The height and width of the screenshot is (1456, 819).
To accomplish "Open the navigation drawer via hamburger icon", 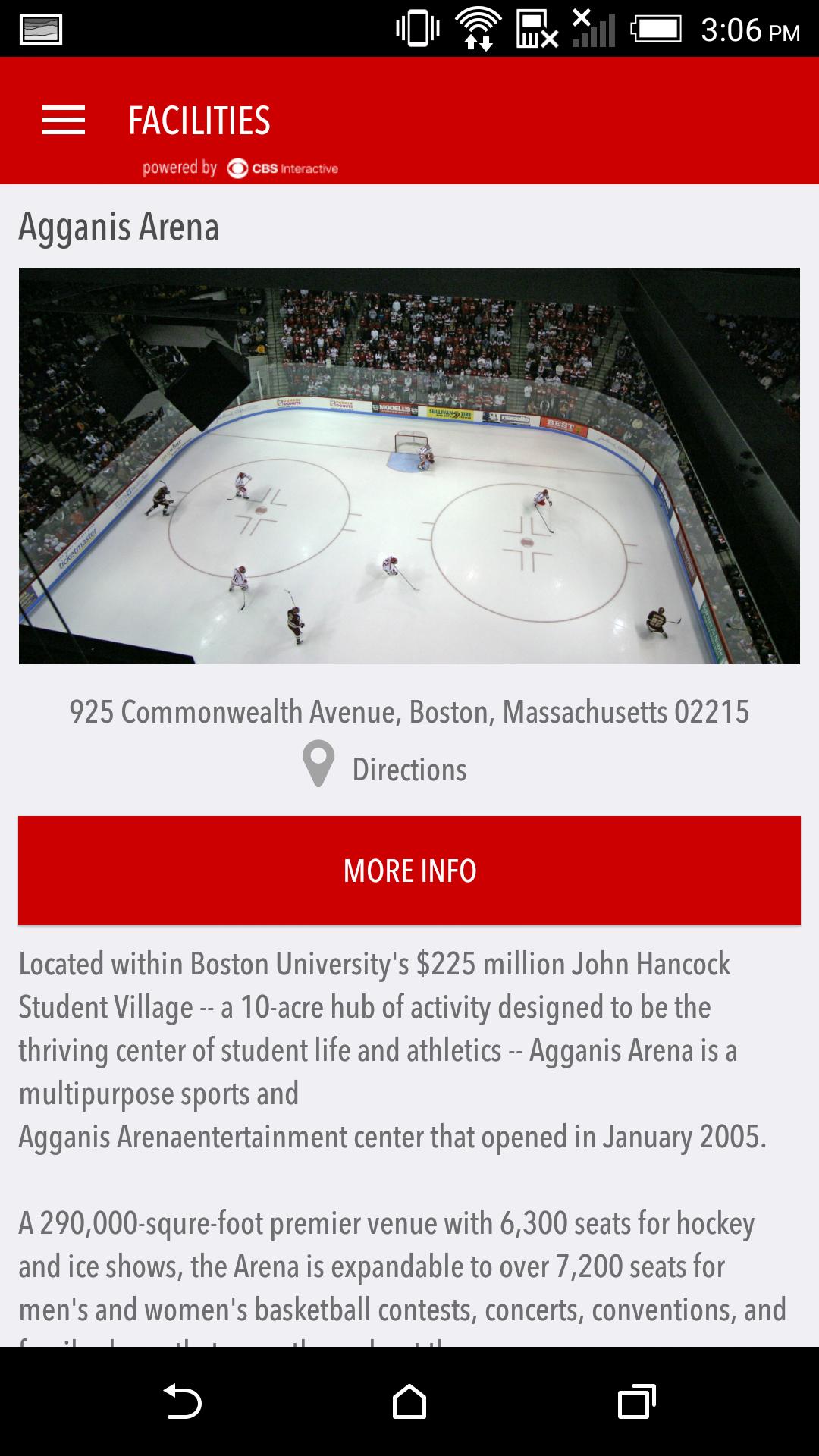I will [64, 120].
